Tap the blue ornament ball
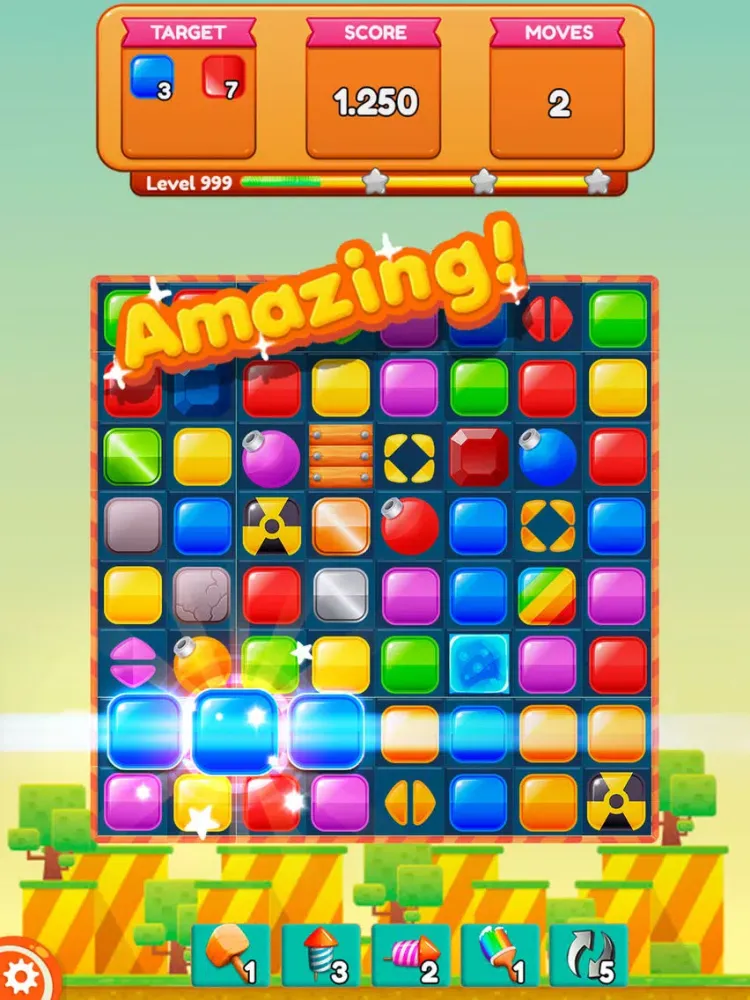The height and width of the screenshot is (1000, 750). [547, 457]
